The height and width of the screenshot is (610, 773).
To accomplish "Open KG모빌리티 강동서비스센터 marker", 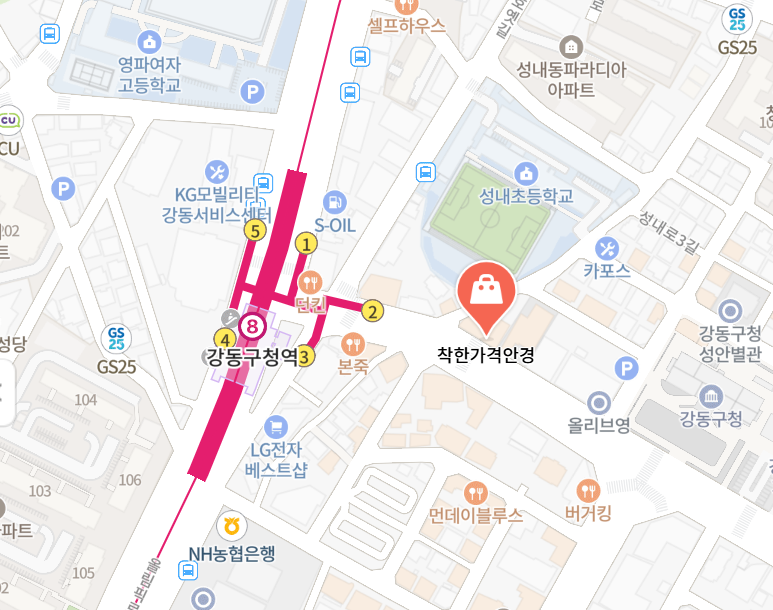I will 217,170.
